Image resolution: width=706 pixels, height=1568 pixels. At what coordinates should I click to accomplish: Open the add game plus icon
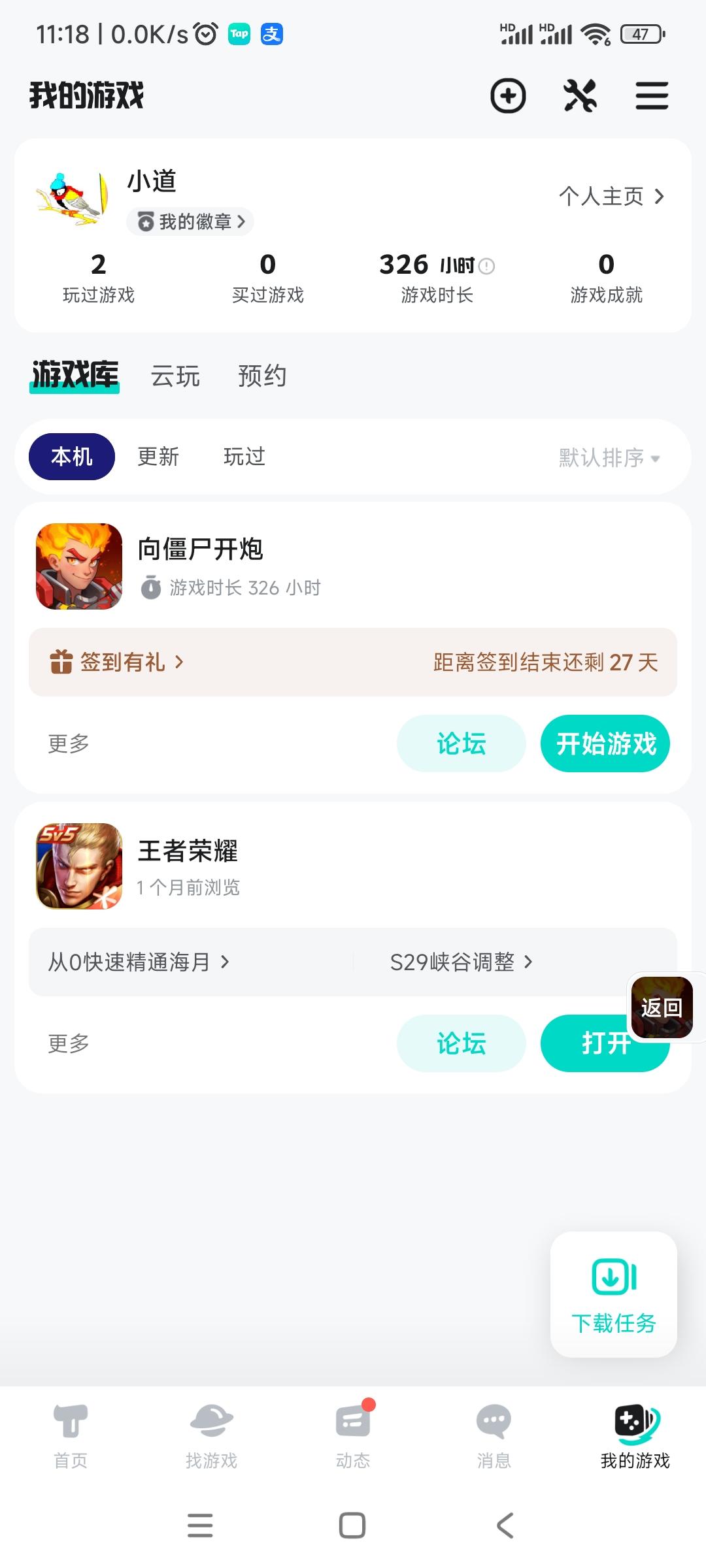[509, 95]
